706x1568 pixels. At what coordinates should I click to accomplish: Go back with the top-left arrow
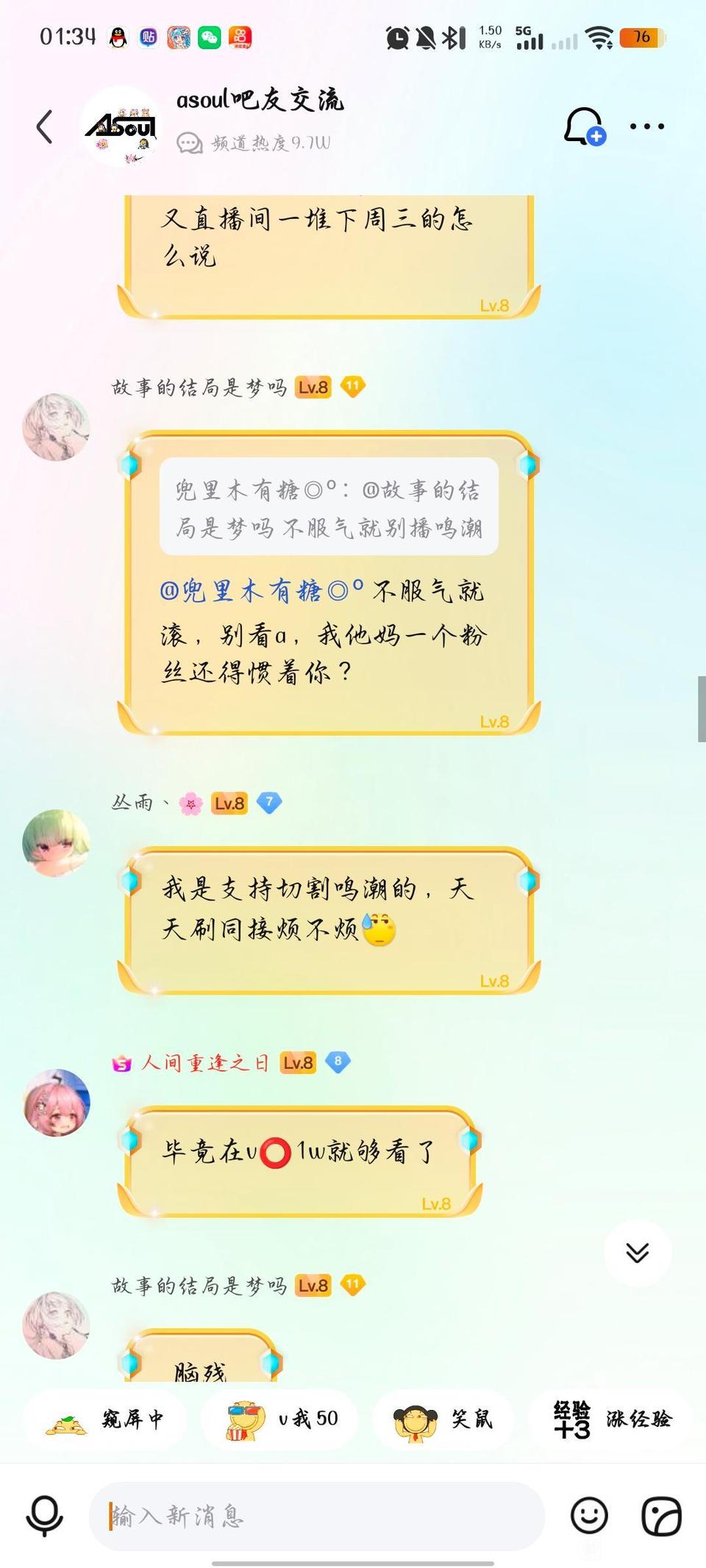[x=45, y=126]
